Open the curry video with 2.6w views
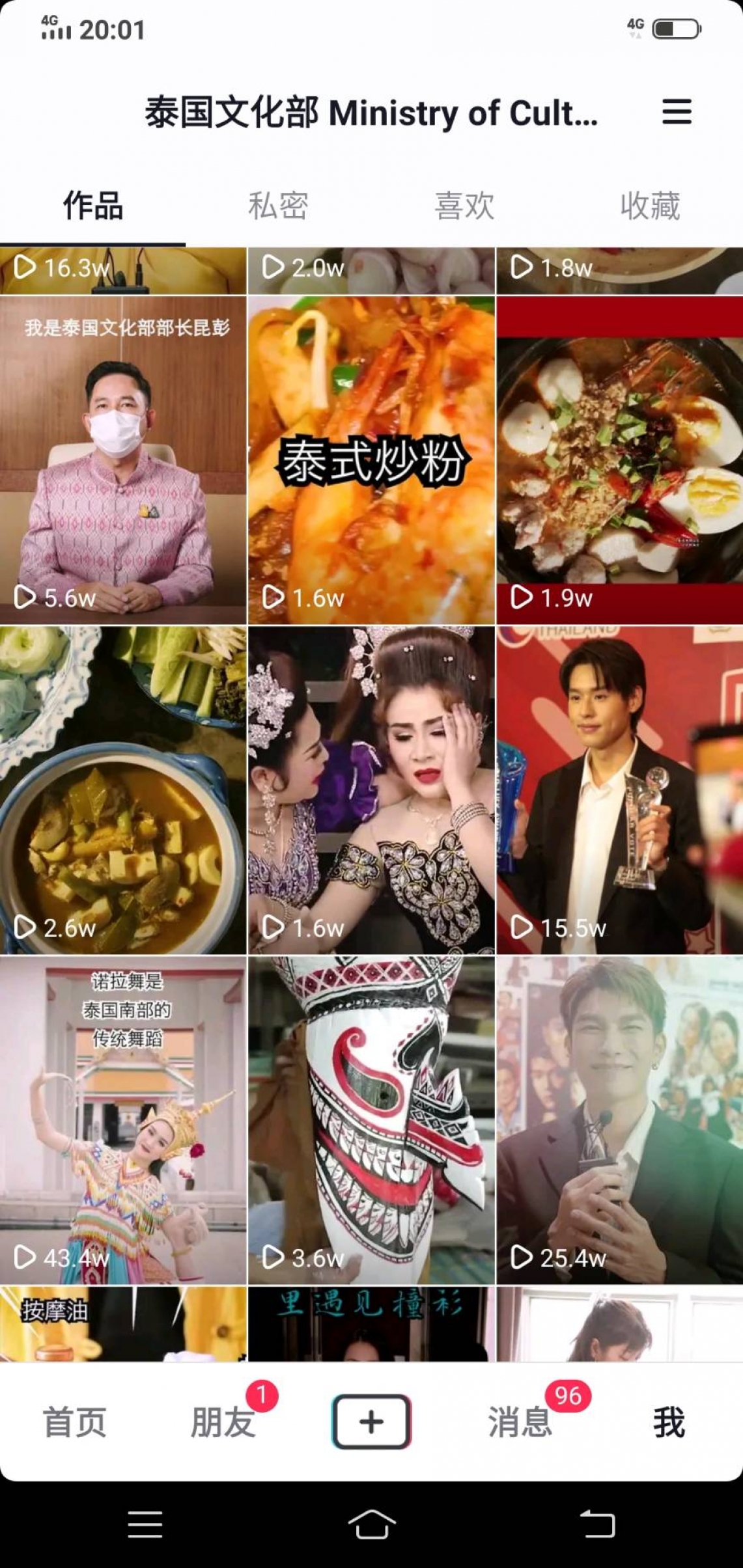This screenshot has width=743, height=1568. point(123,790)
